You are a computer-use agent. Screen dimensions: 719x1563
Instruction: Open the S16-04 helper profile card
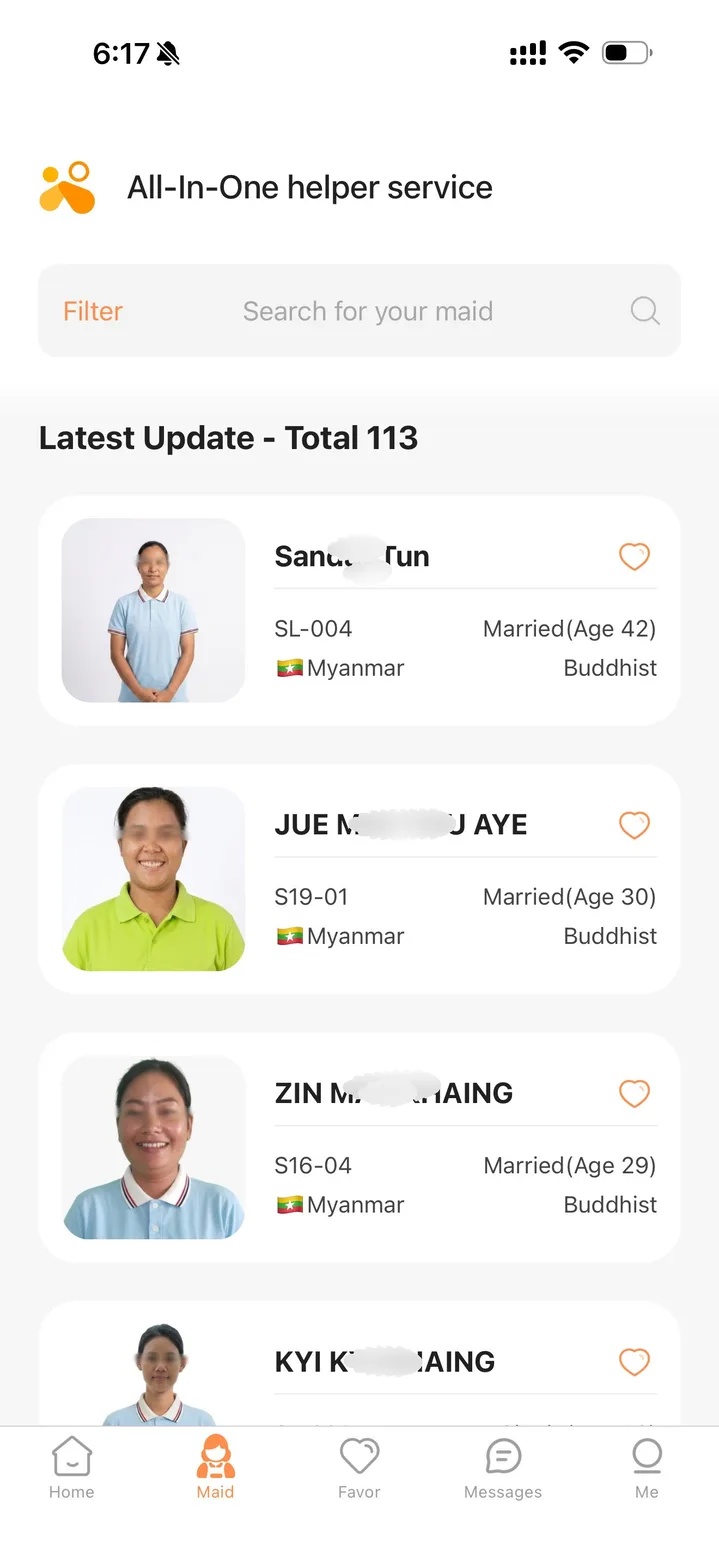pos(359,1147)
